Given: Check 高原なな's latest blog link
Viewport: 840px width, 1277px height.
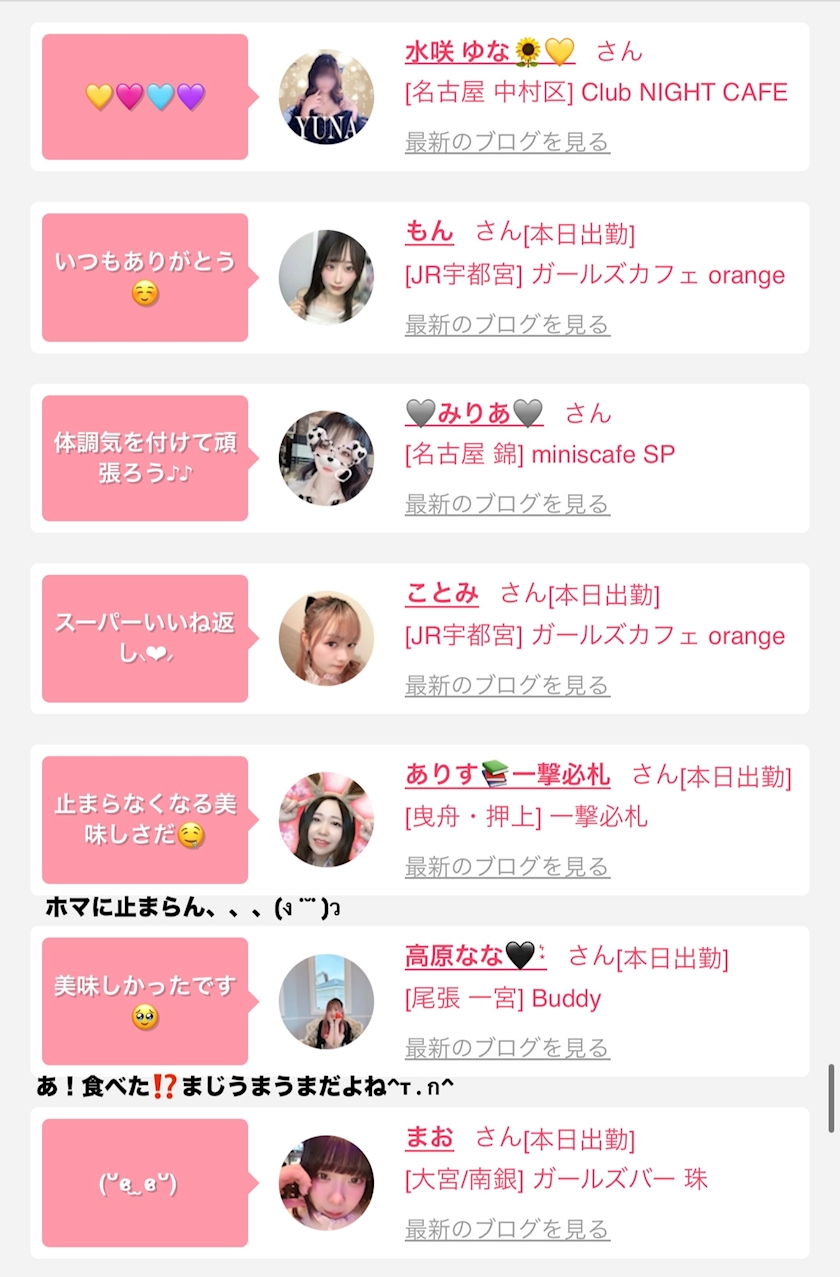Looking at the screenshot, I should tap(507, 1047).
